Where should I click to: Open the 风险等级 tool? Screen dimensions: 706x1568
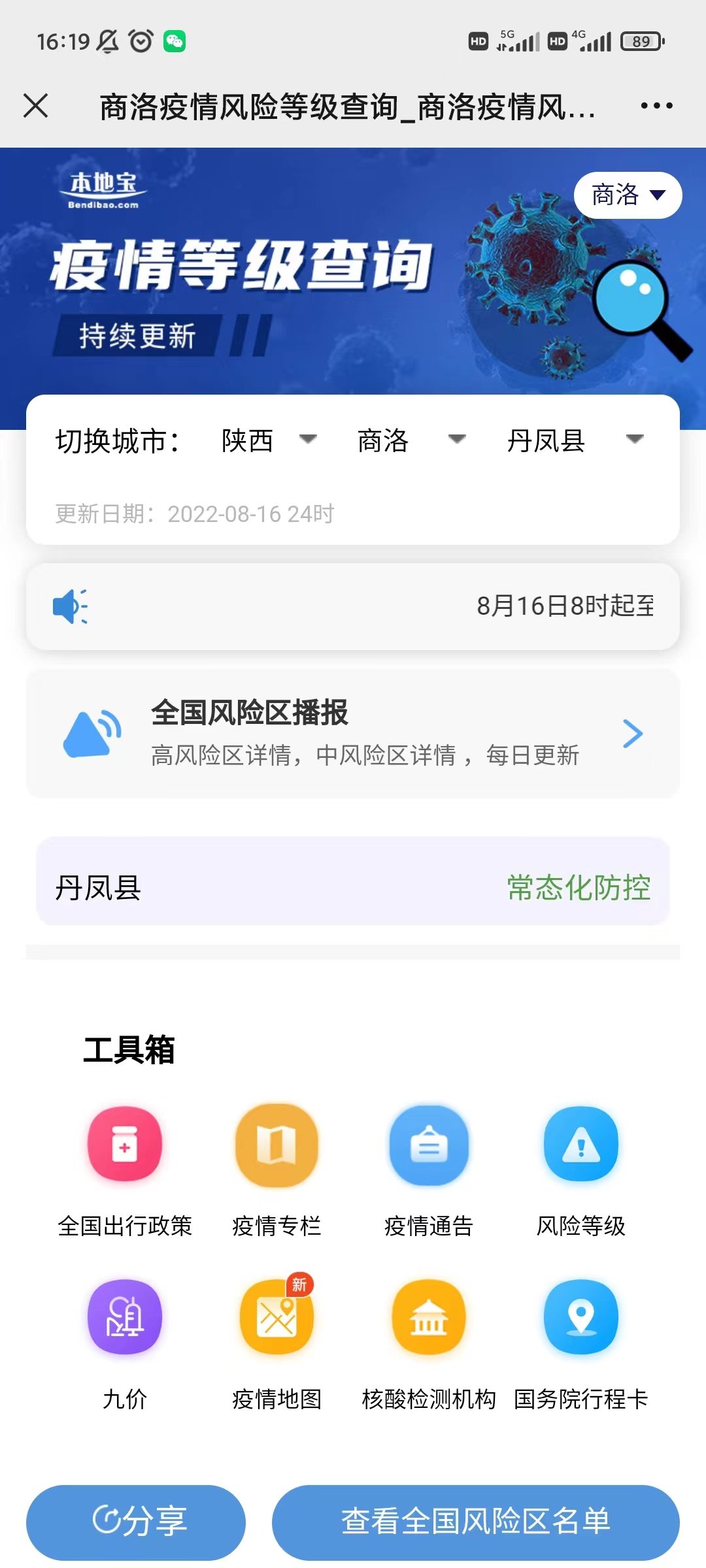pos(581,1145)
